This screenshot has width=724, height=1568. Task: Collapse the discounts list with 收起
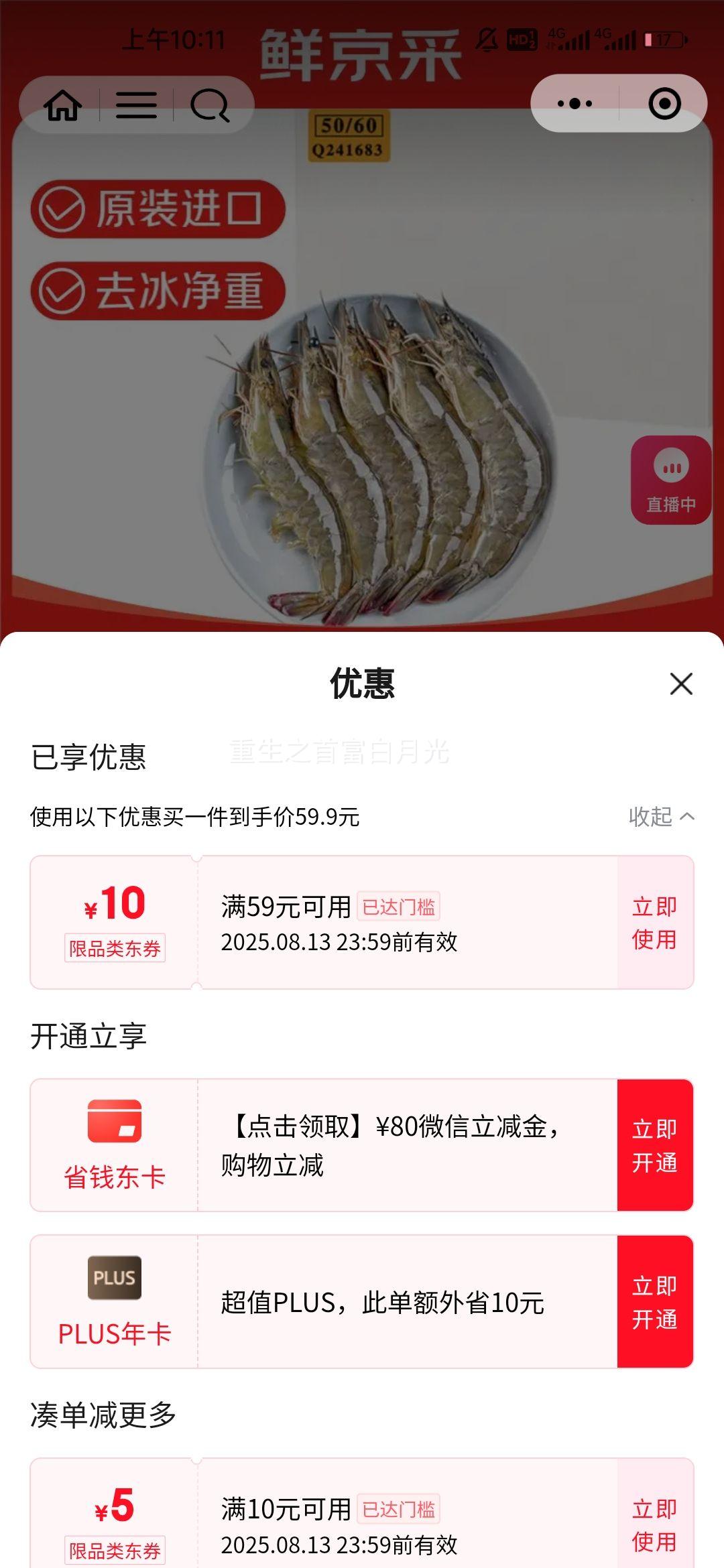pyautogui.click(x=661, y=816)
